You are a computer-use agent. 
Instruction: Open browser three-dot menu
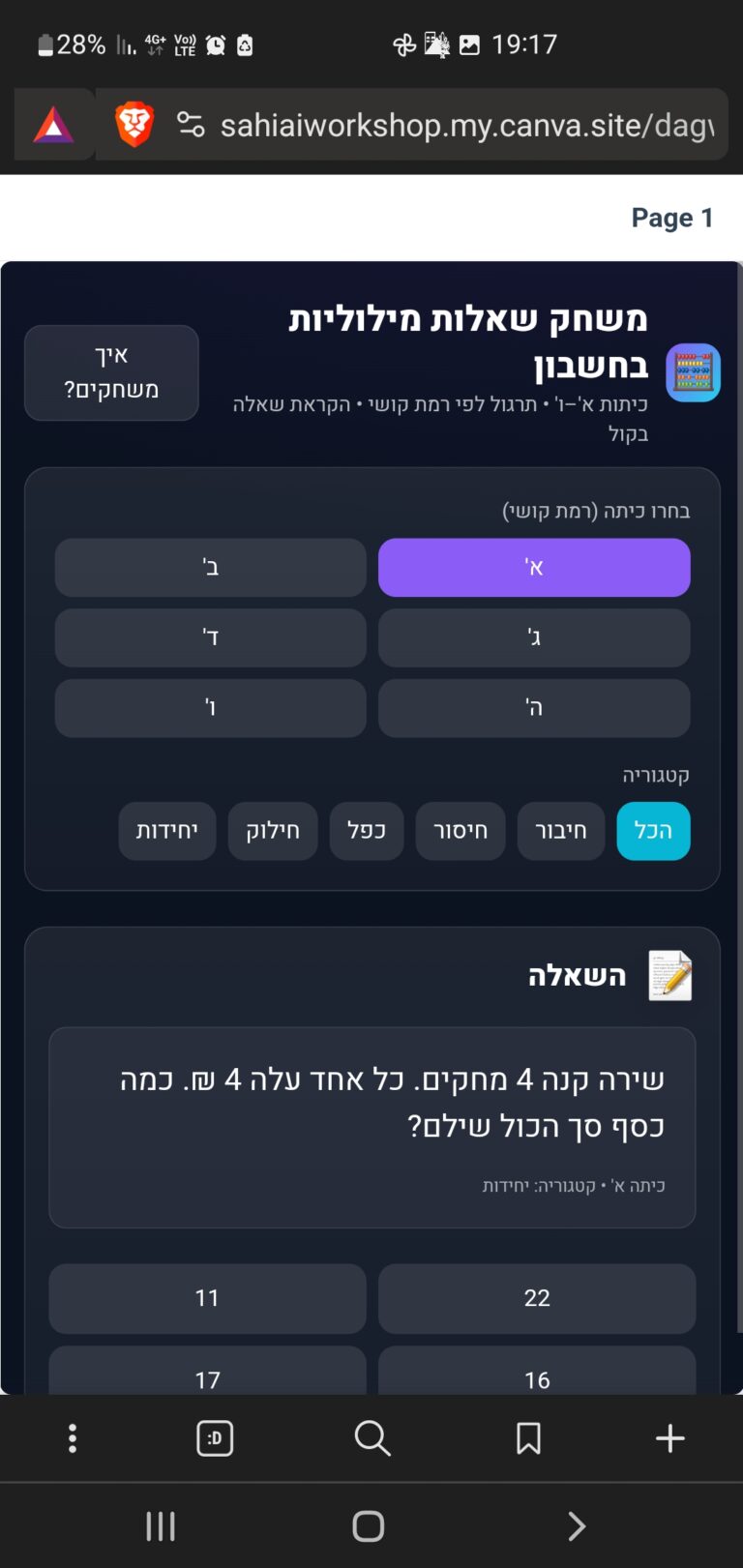(x=73, y=1438)
